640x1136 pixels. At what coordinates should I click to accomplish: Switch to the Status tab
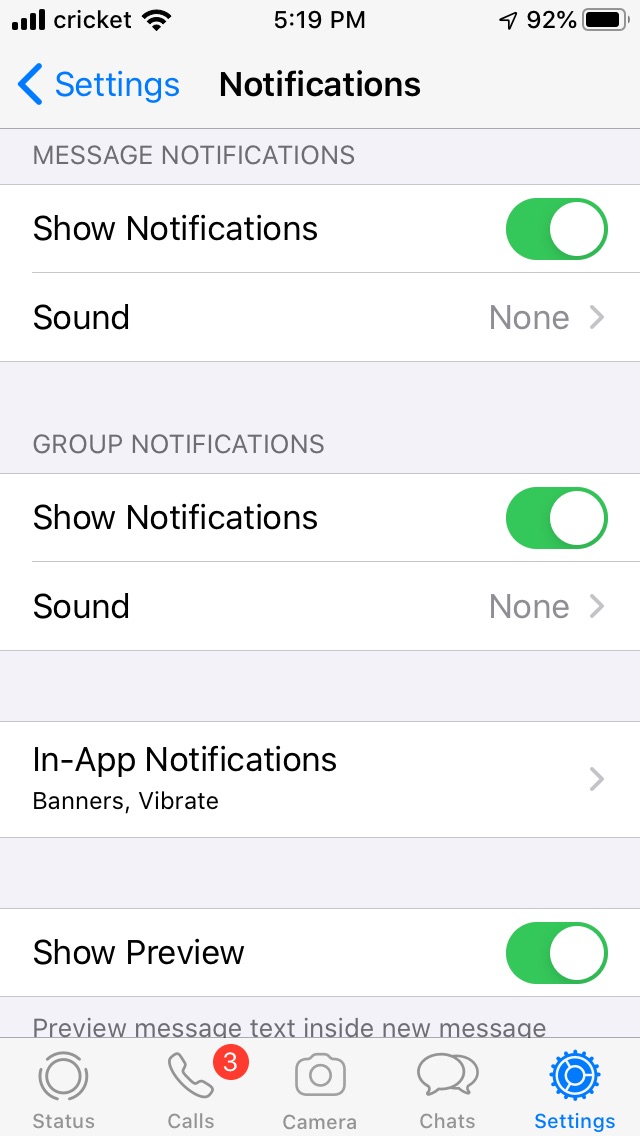click(63, 1090)
